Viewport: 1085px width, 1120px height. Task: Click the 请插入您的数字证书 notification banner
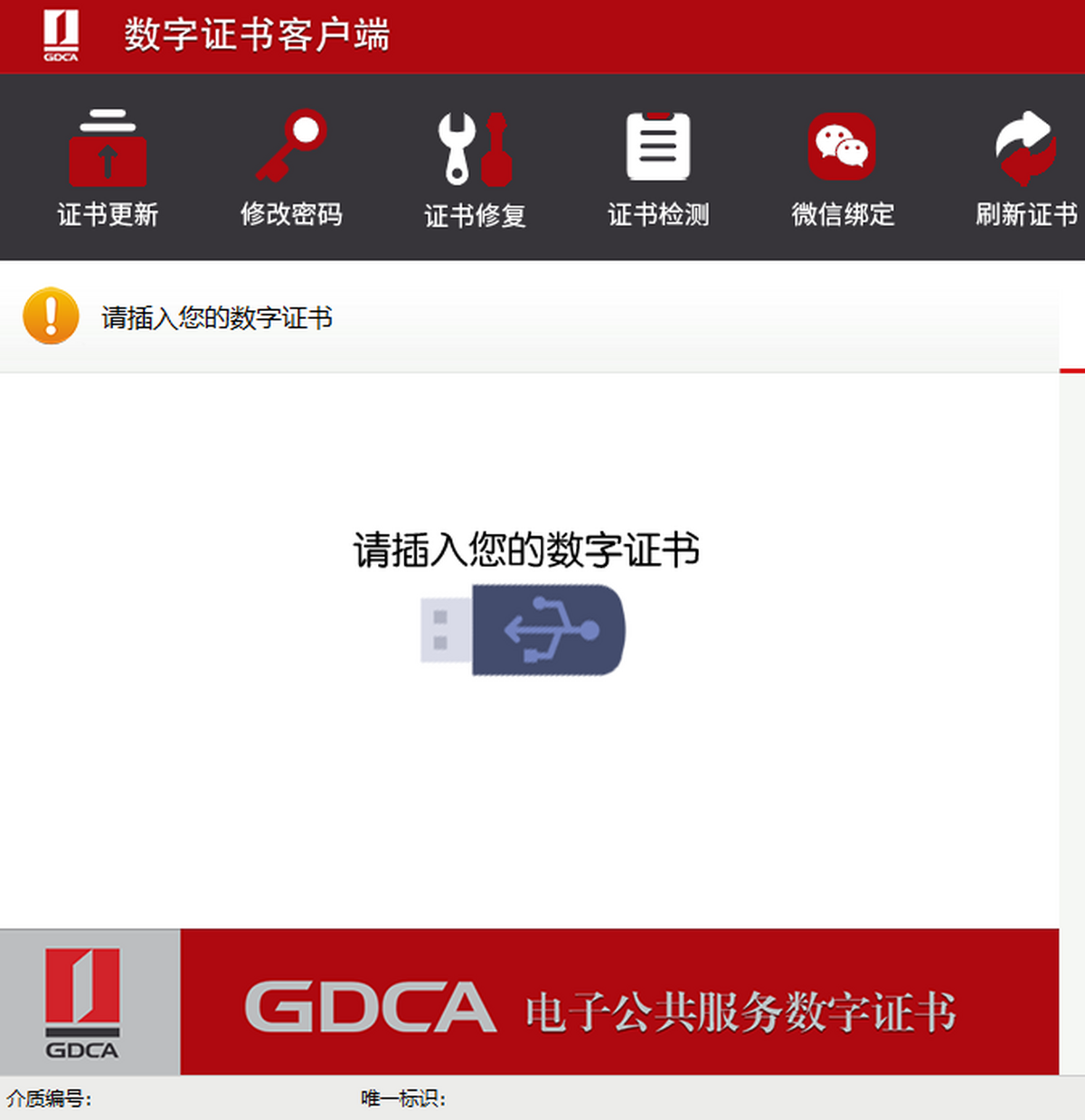coord(217,317)
